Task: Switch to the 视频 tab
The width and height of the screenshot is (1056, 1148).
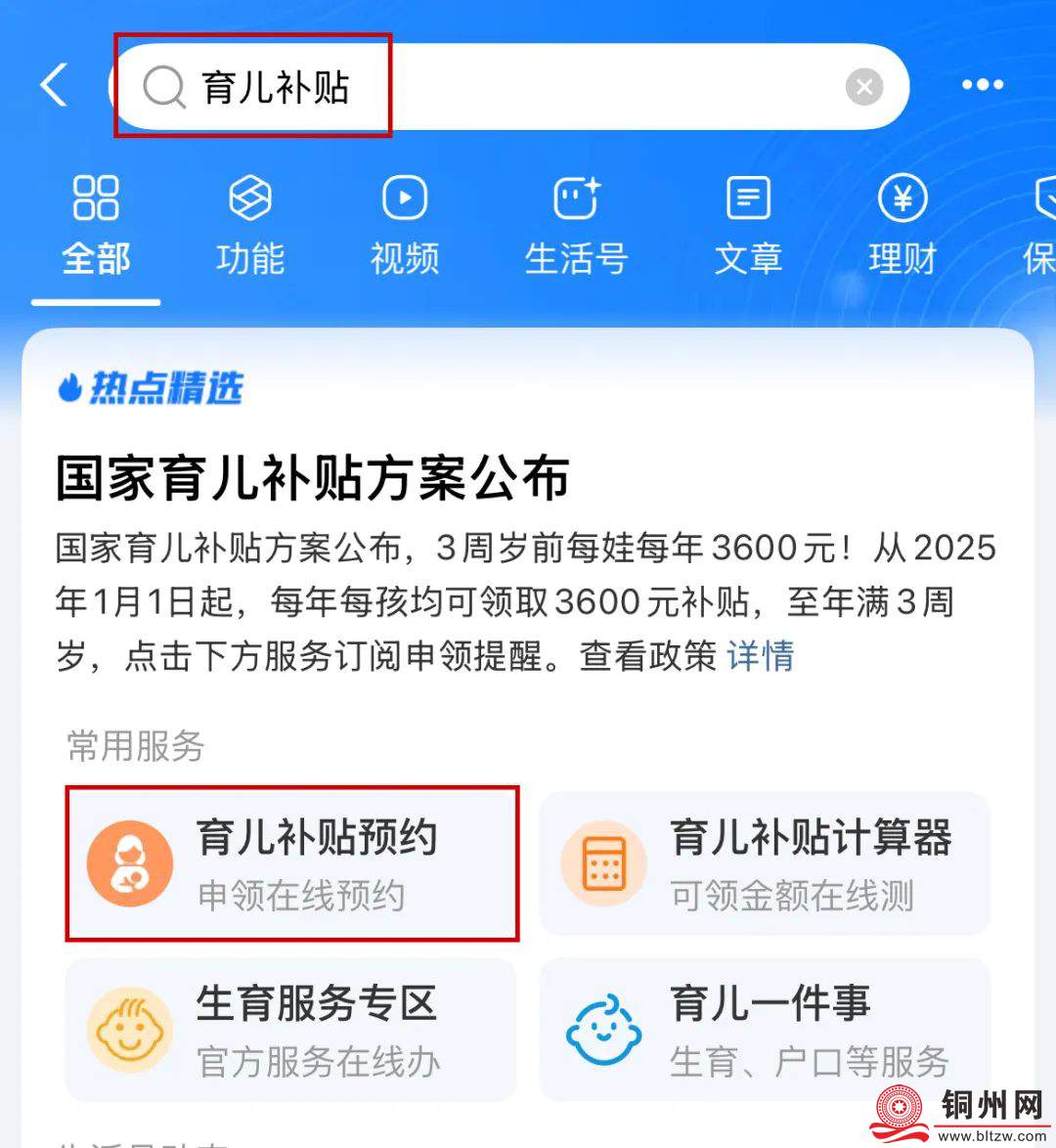Action: [404, 226]
